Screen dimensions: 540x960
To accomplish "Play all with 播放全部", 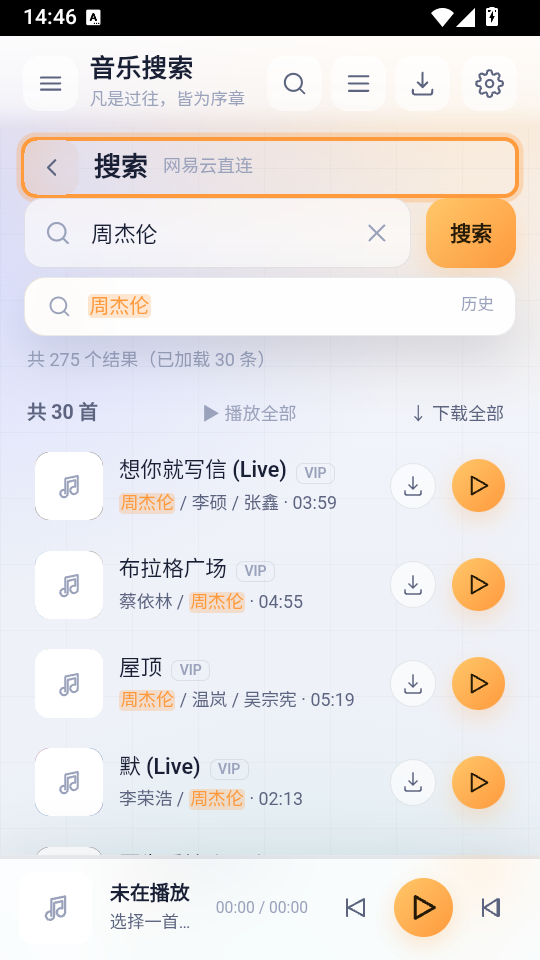I will (250, 413).
